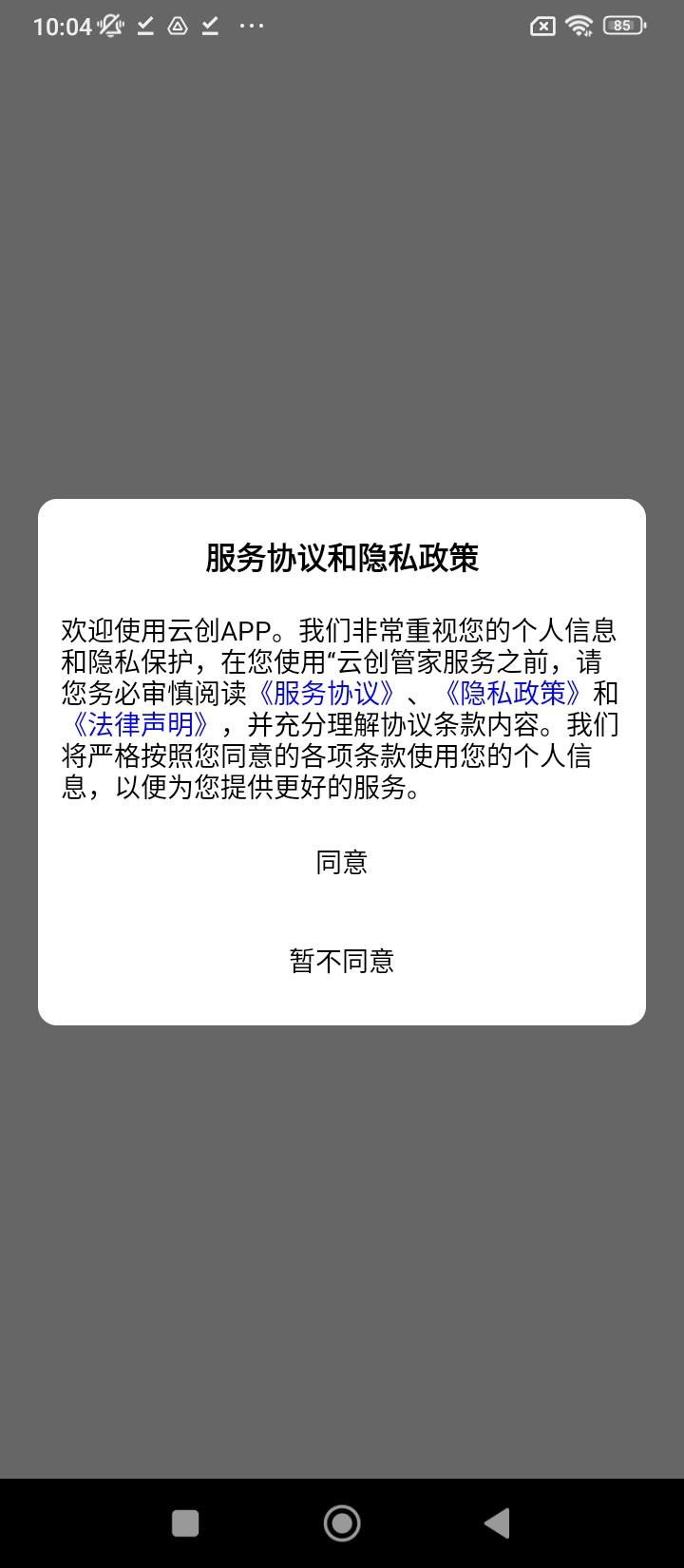Accept by tapping 同意
684x1568 pixels.
click(342, 863)
